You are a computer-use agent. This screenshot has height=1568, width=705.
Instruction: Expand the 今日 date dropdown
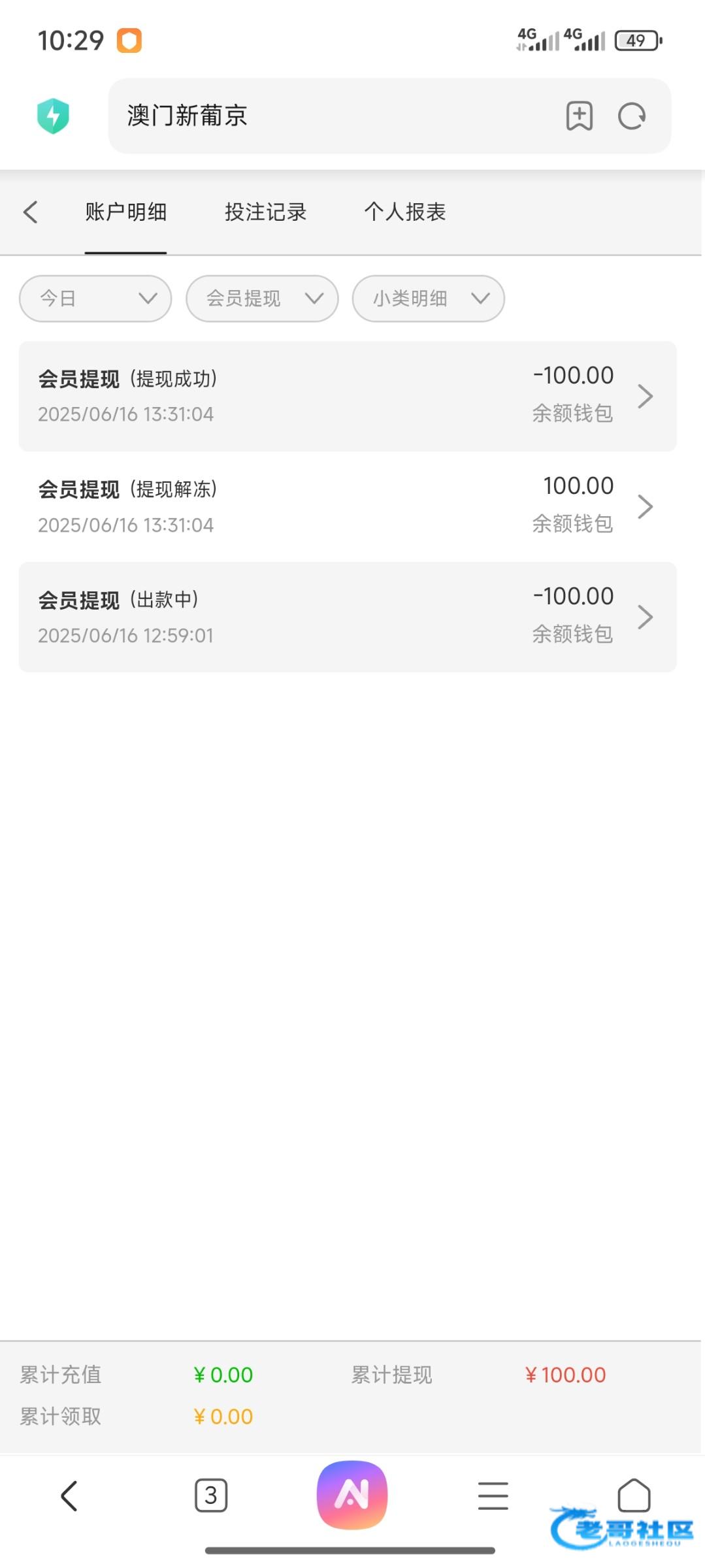95,299
